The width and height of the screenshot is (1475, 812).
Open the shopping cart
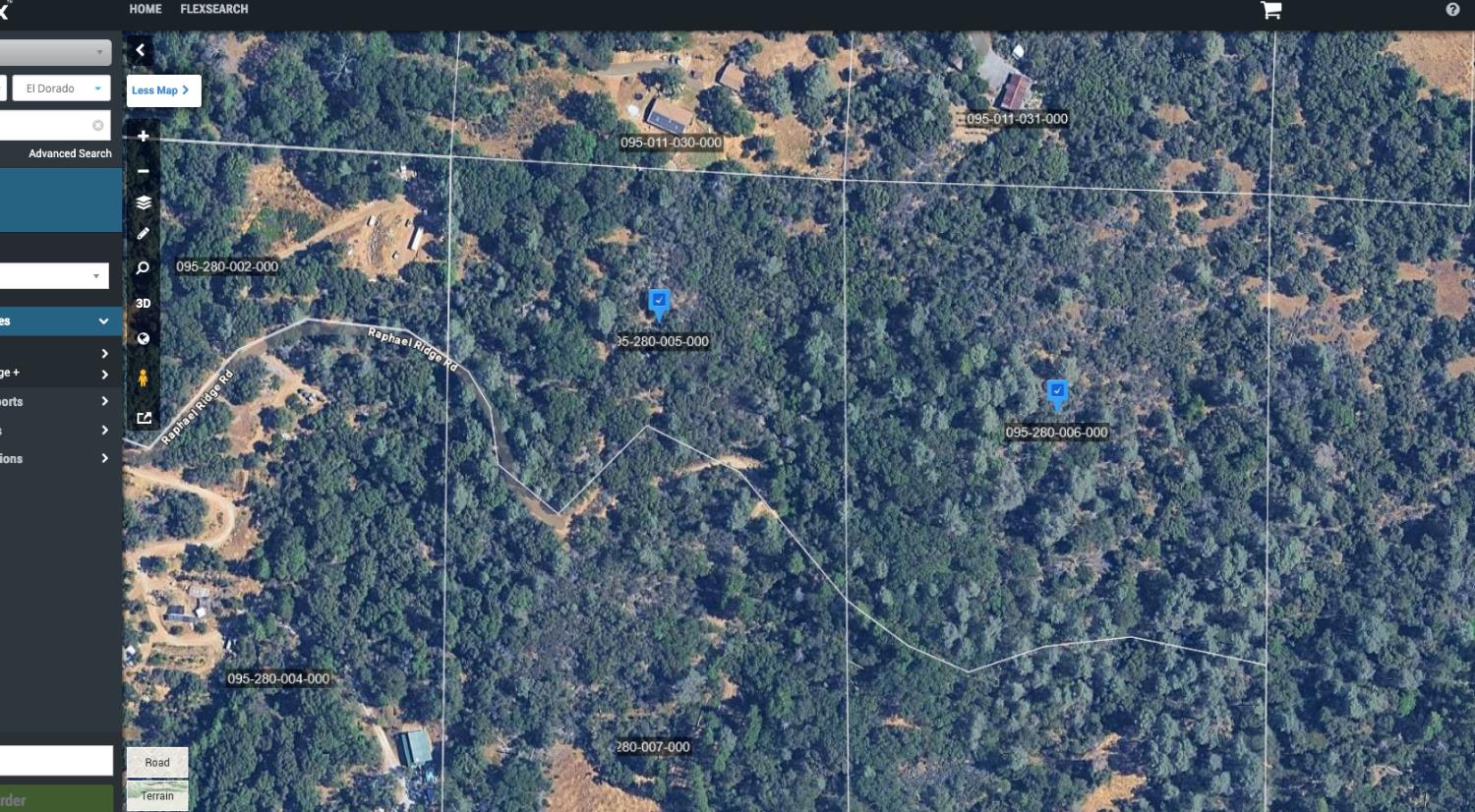click(x=1271, y=10)
